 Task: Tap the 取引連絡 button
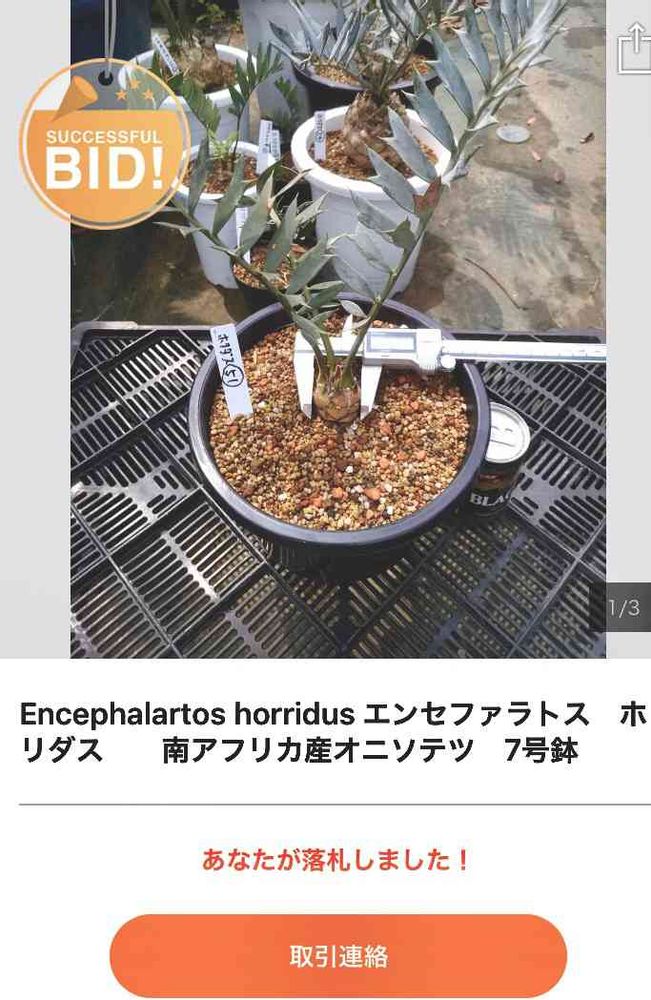coord(338,956)
